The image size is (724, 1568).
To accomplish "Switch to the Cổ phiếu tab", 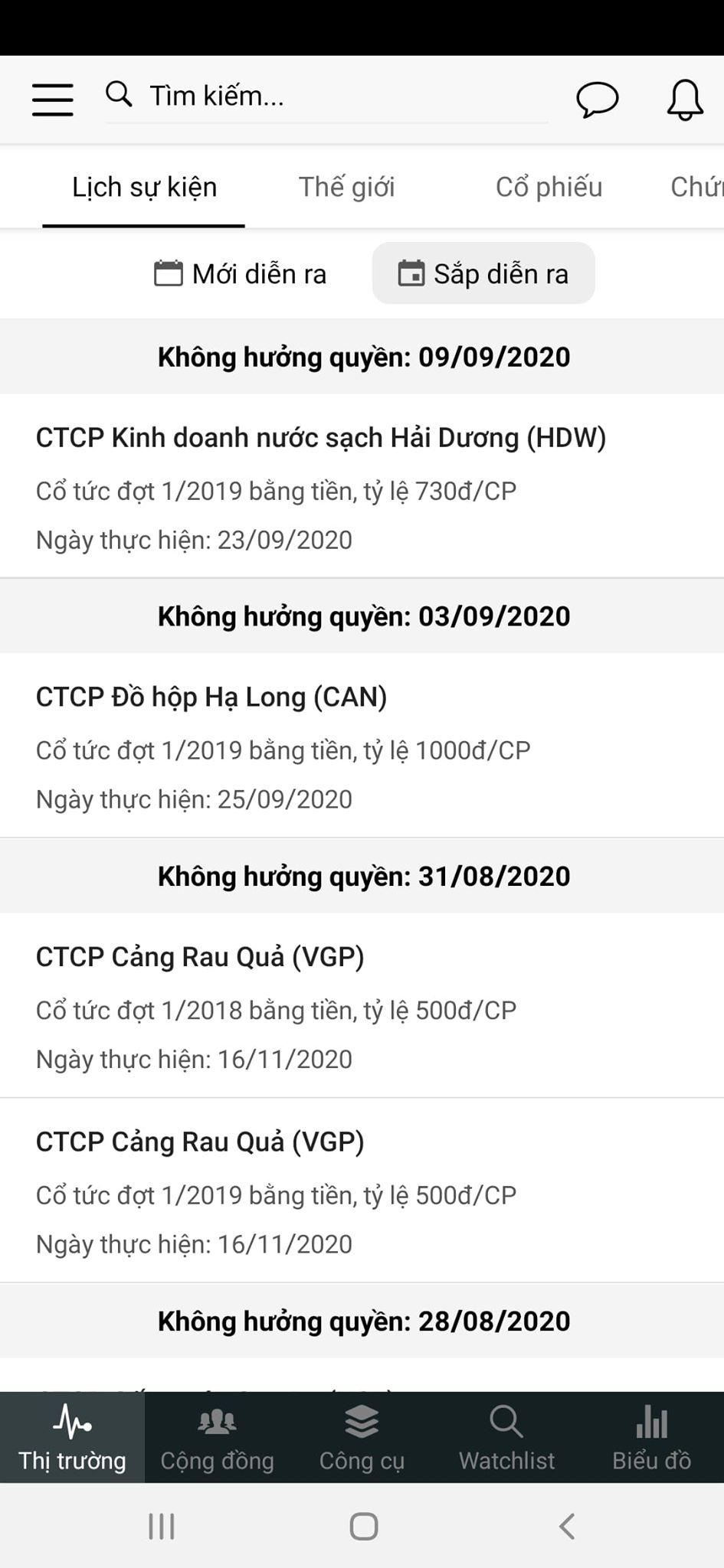I will 549,187.
